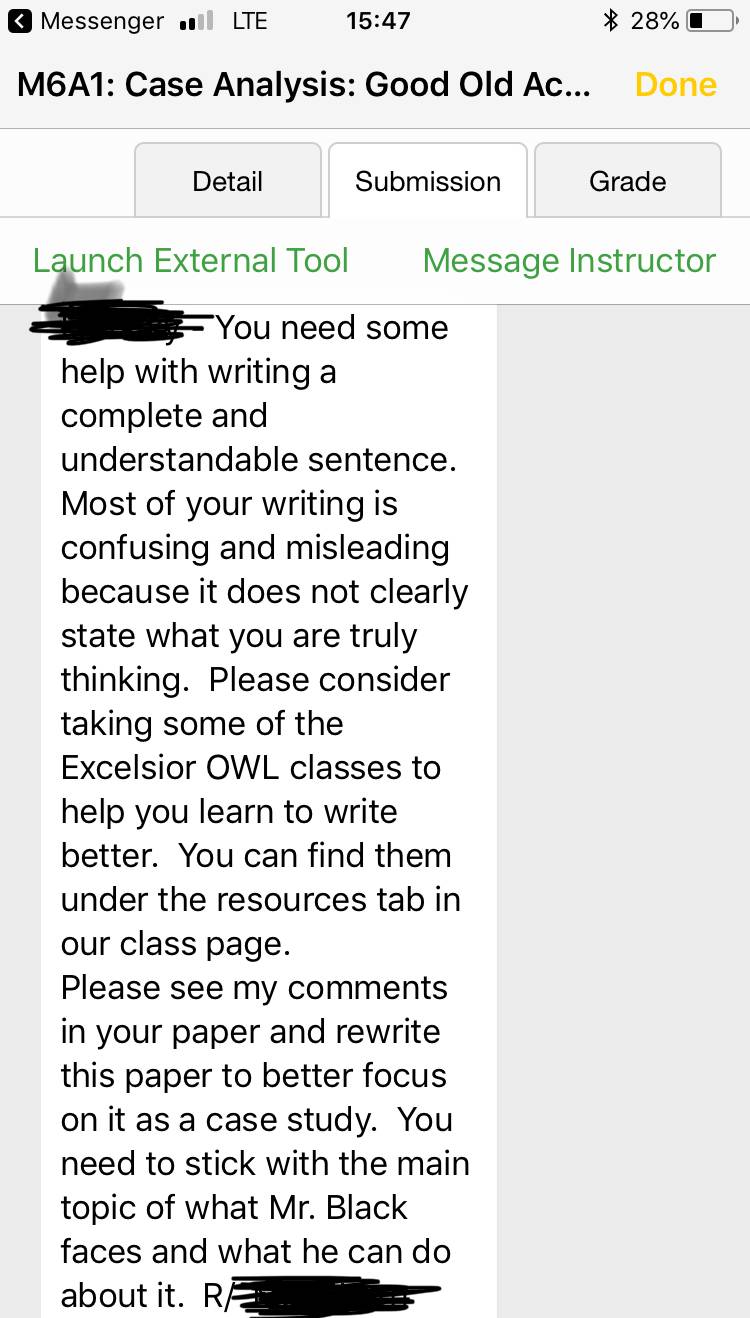This screenshot has width=750, height=1318.
Task: Select the Submission tab
Action: 428,181
